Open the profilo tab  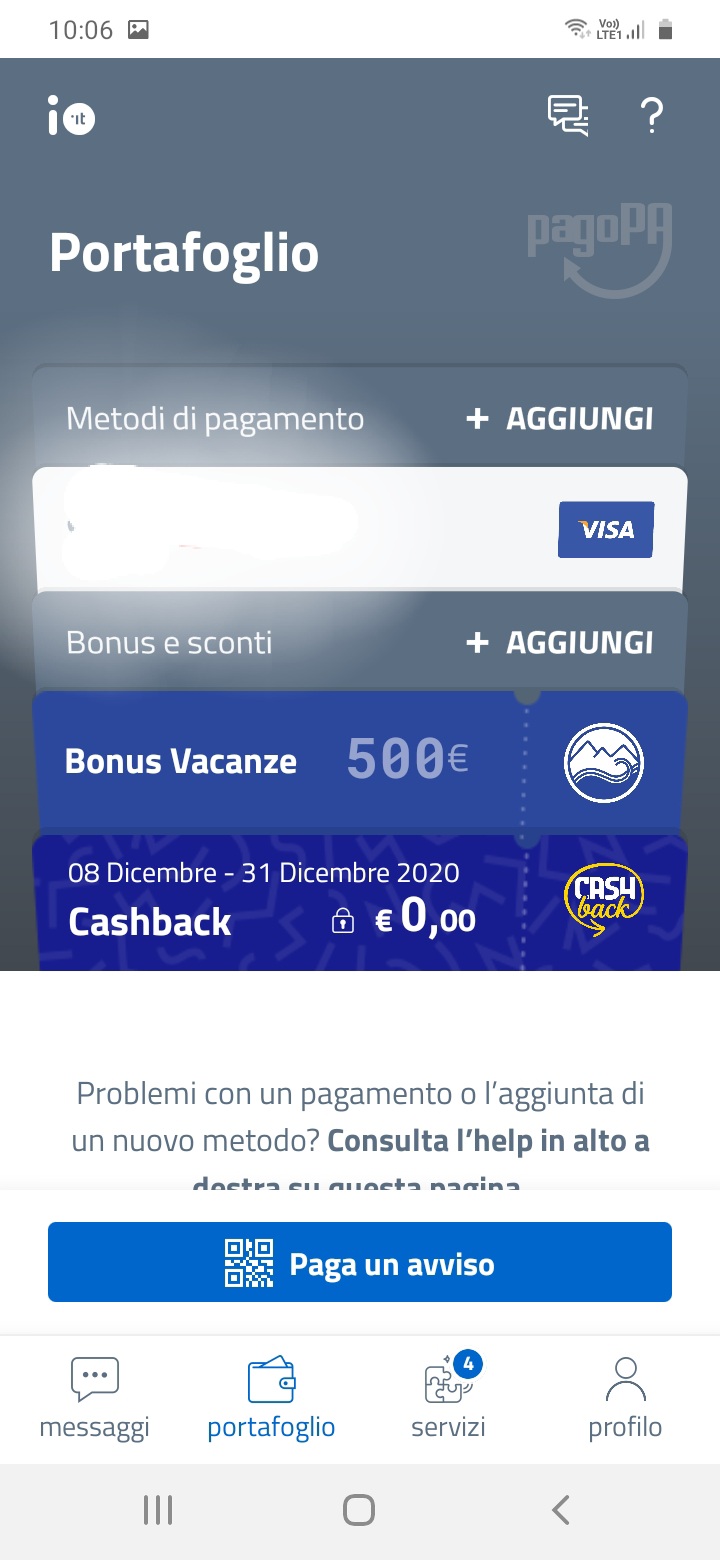pyautogui.click(x=625, y=1398)
